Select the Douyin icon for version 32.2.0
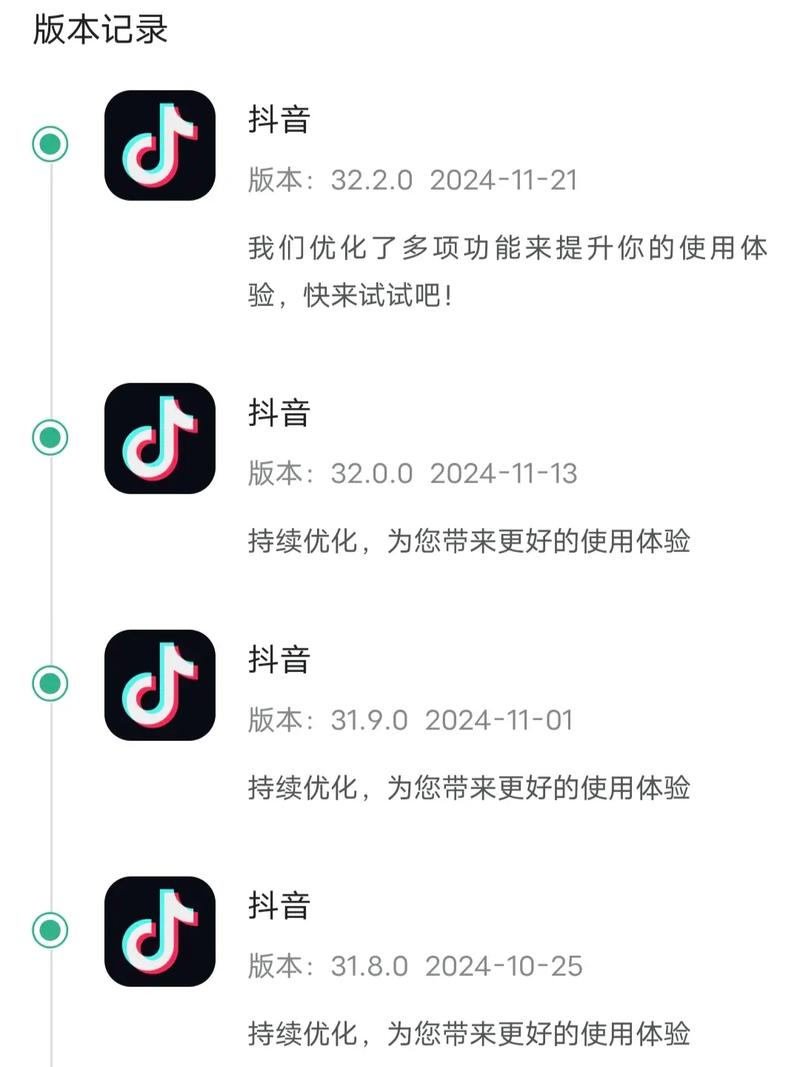This screenshot has width=800, height=1067. pyautogui.click(x=159, y=144)
